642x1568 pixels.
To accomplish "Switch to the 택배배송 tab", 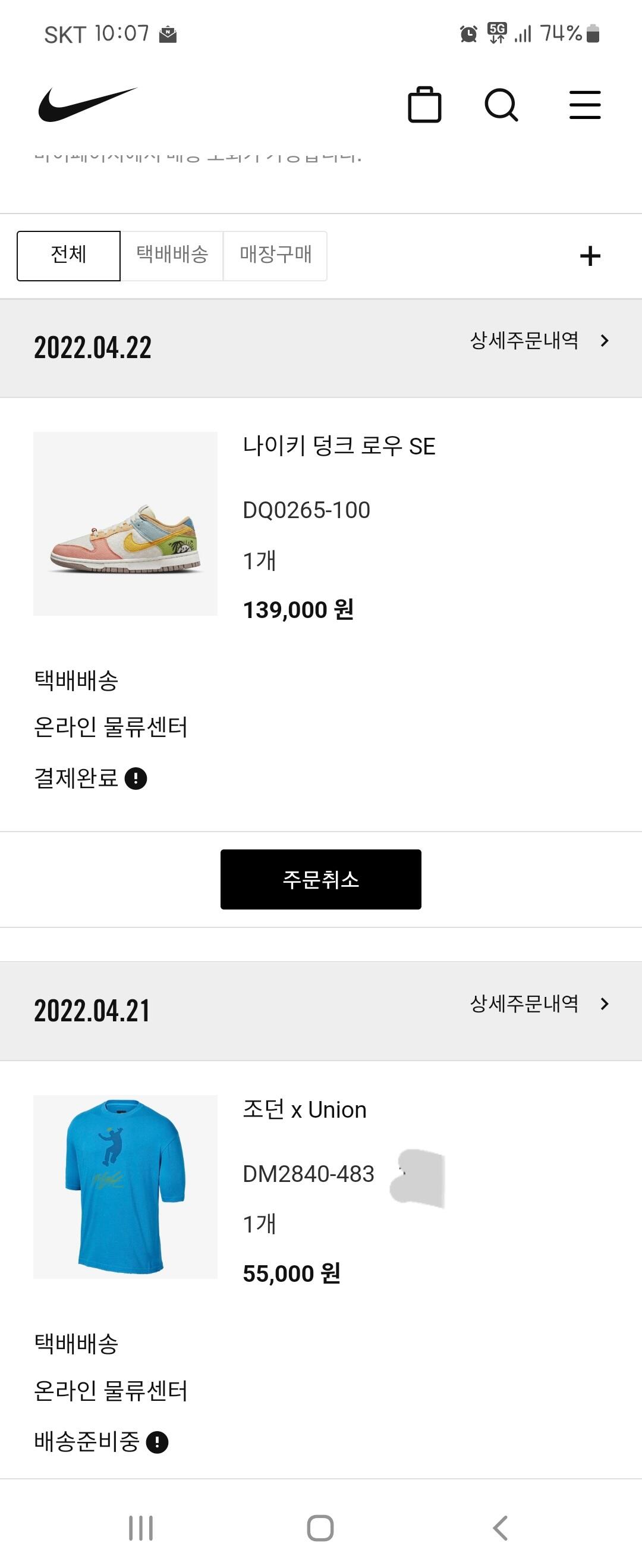I will tap(172, 256).
